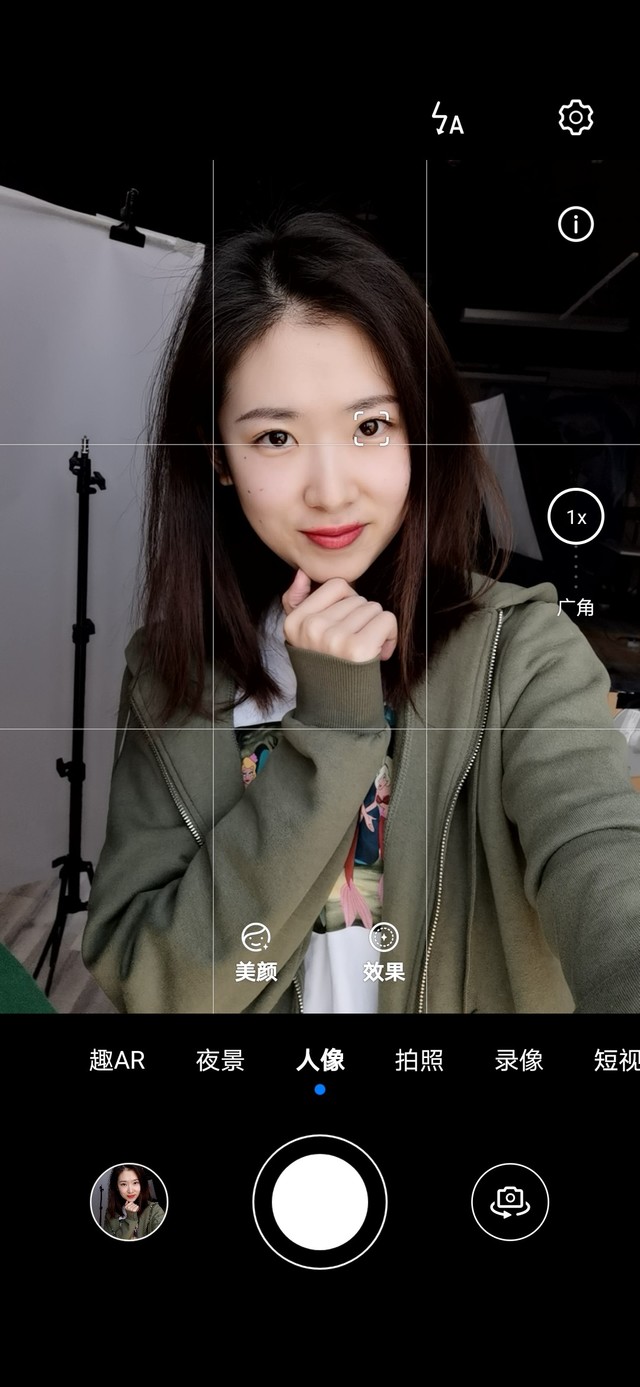Tap the 1x zoom button
Image resolution: width=640 pixels, height=1387 pixels.
coord(576,517)
